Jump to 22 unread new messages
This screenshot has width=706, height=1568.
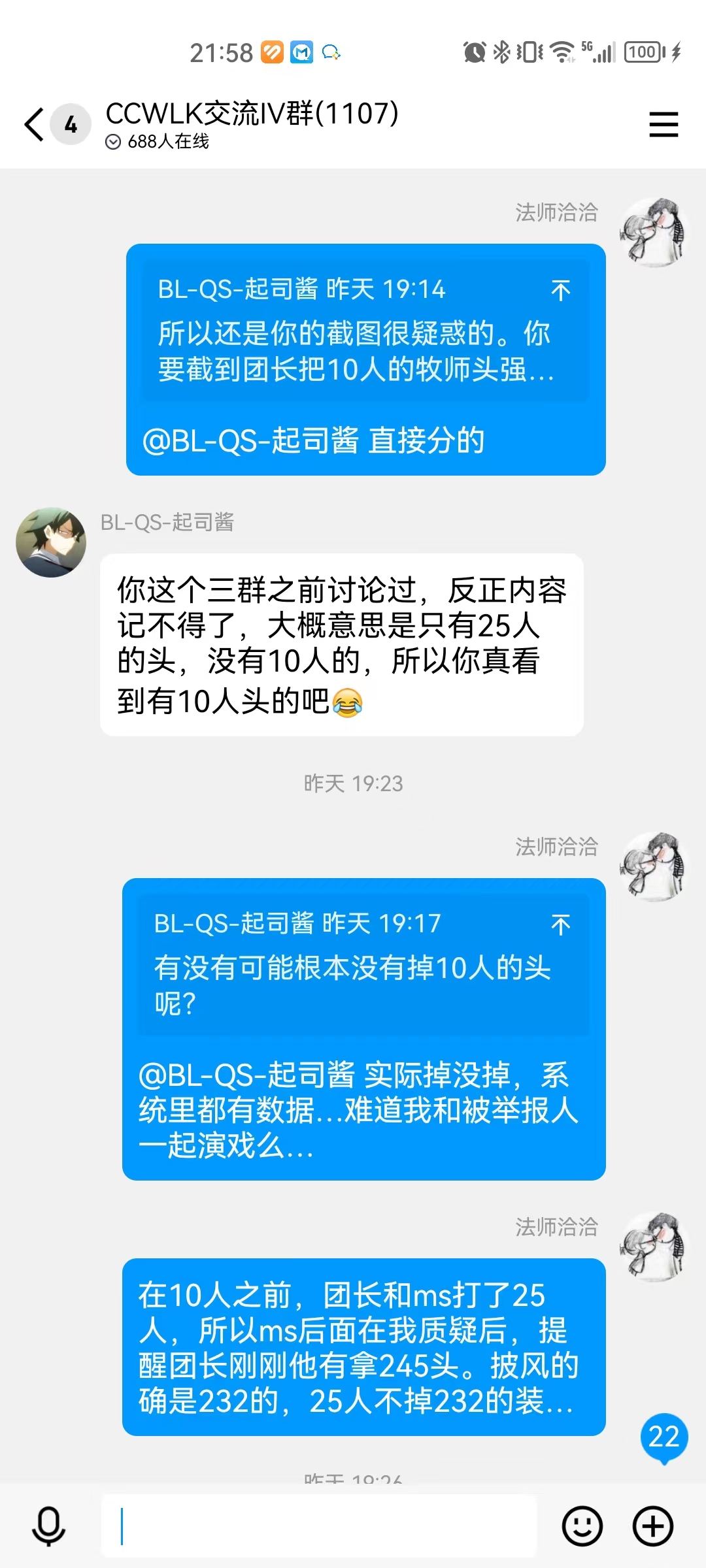664,1437
